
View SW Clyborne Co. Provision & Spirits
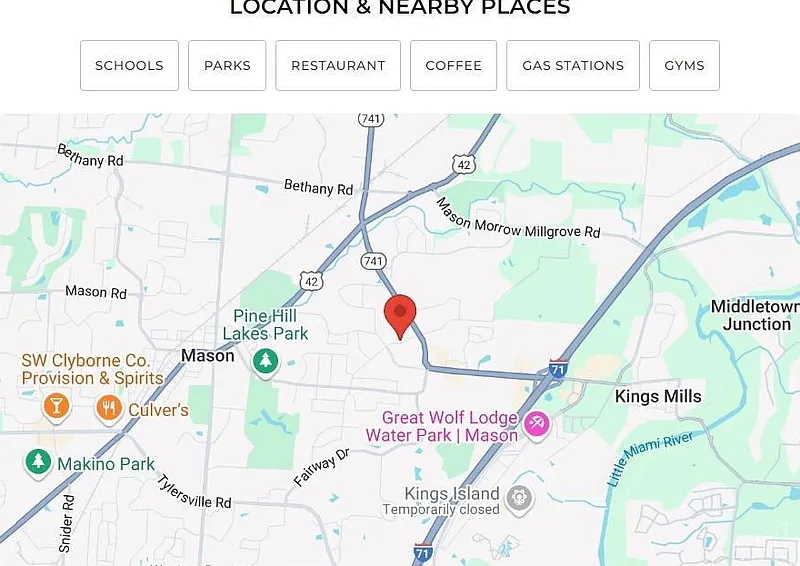click(56, 406)
